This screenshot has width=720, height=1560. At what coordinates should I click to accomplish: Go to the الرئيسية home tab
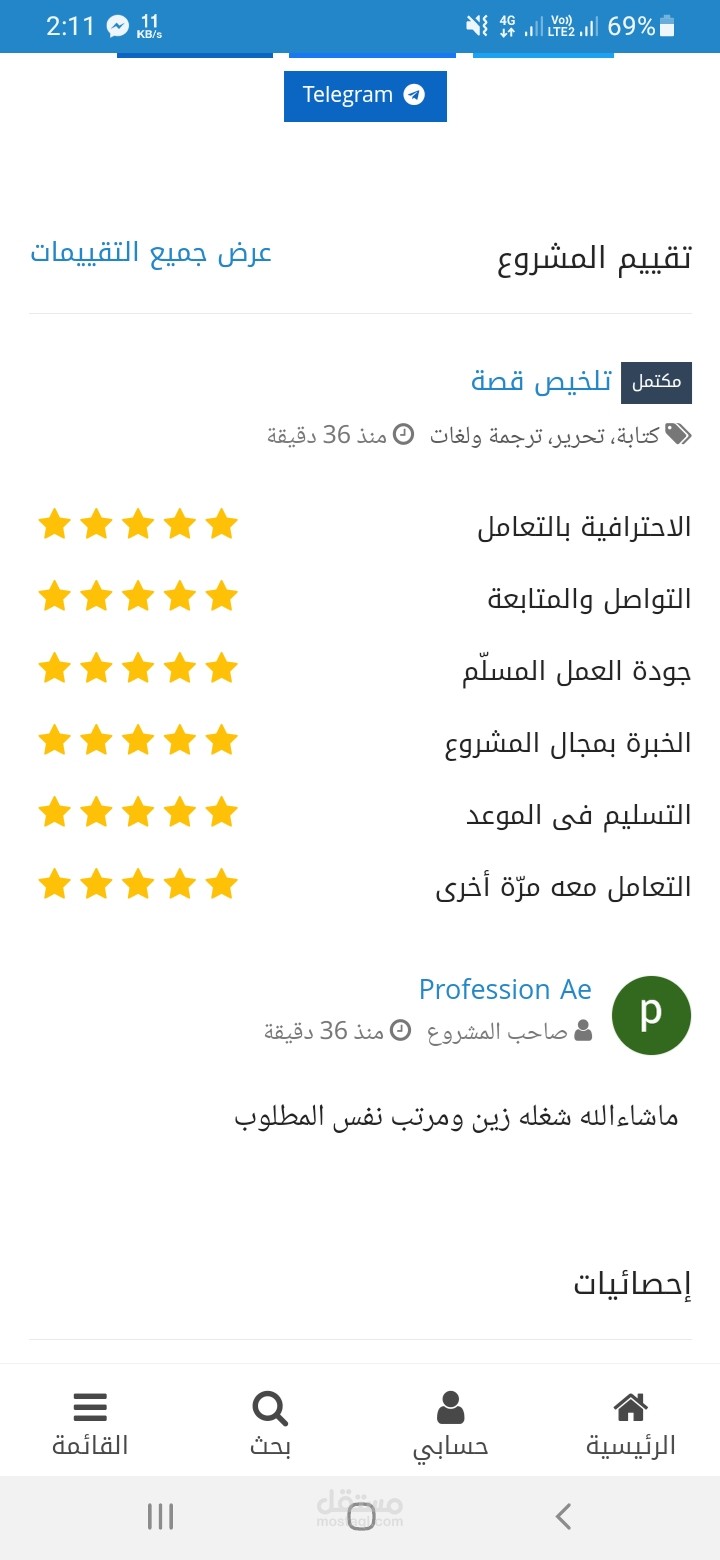(x=630, y=1424)
